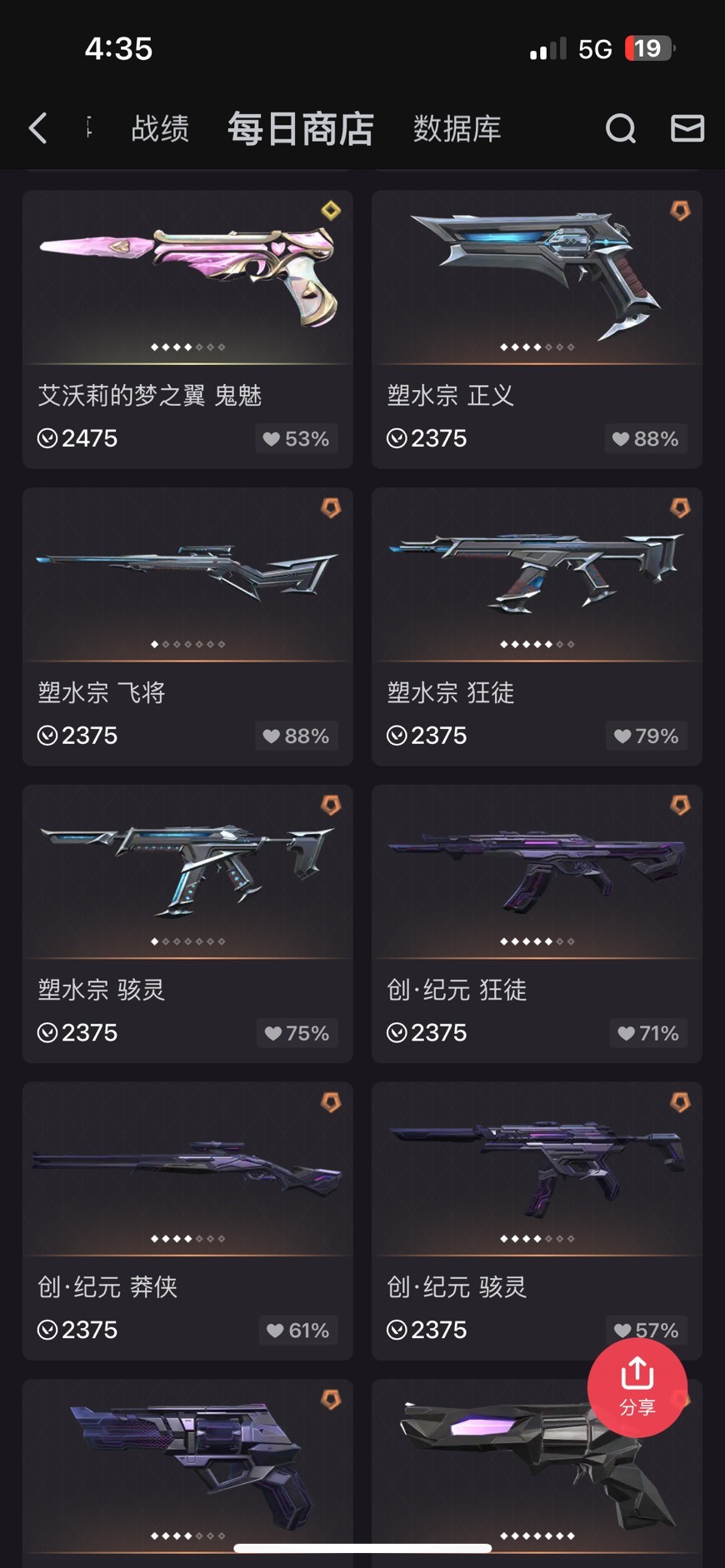Viewport: 725px width, 1568px height.
Task: Switch to the 战绩 tab
Action: [x=160, y=128]
